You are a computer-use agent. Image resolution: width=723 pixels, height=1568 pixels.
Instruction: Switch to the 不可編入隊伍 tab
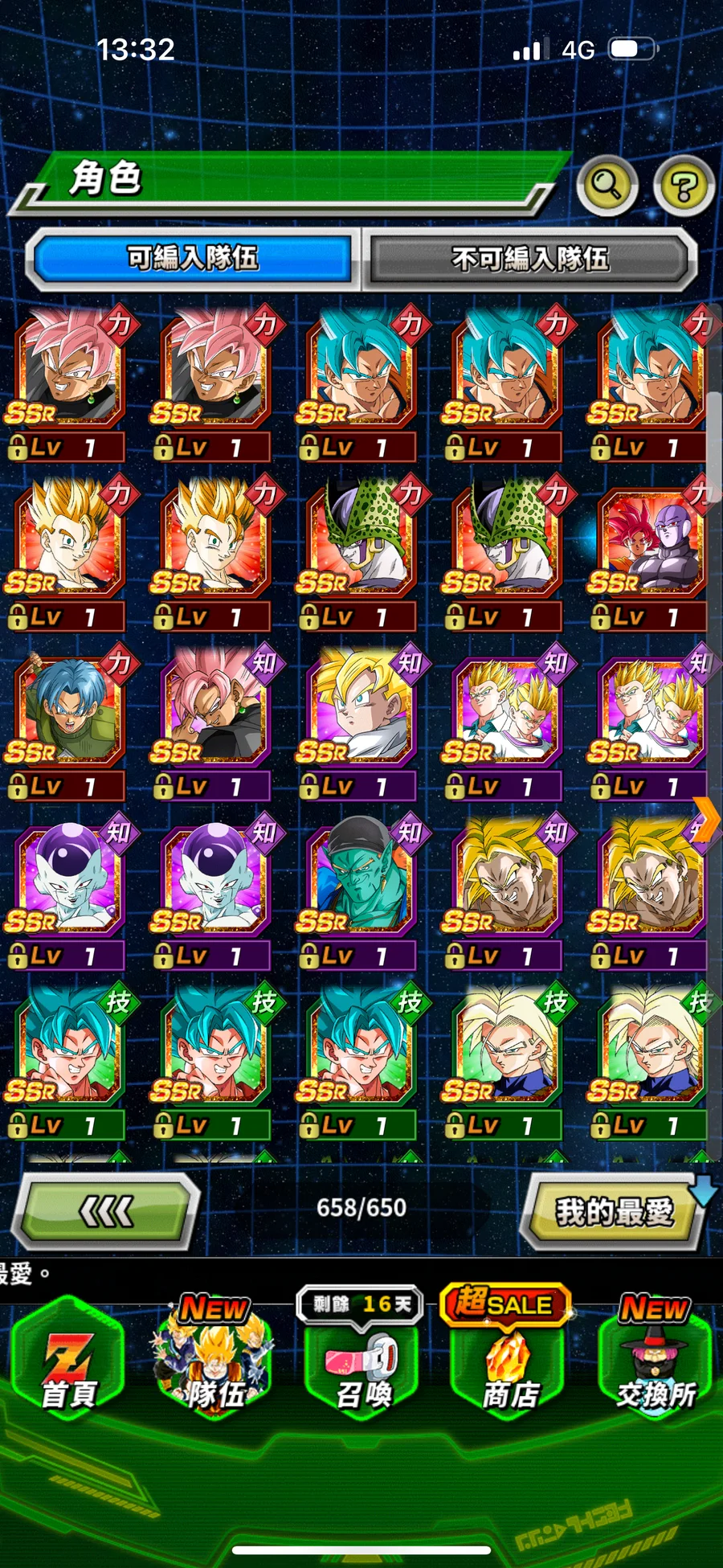pyautogui.click(x=530, y=259)
